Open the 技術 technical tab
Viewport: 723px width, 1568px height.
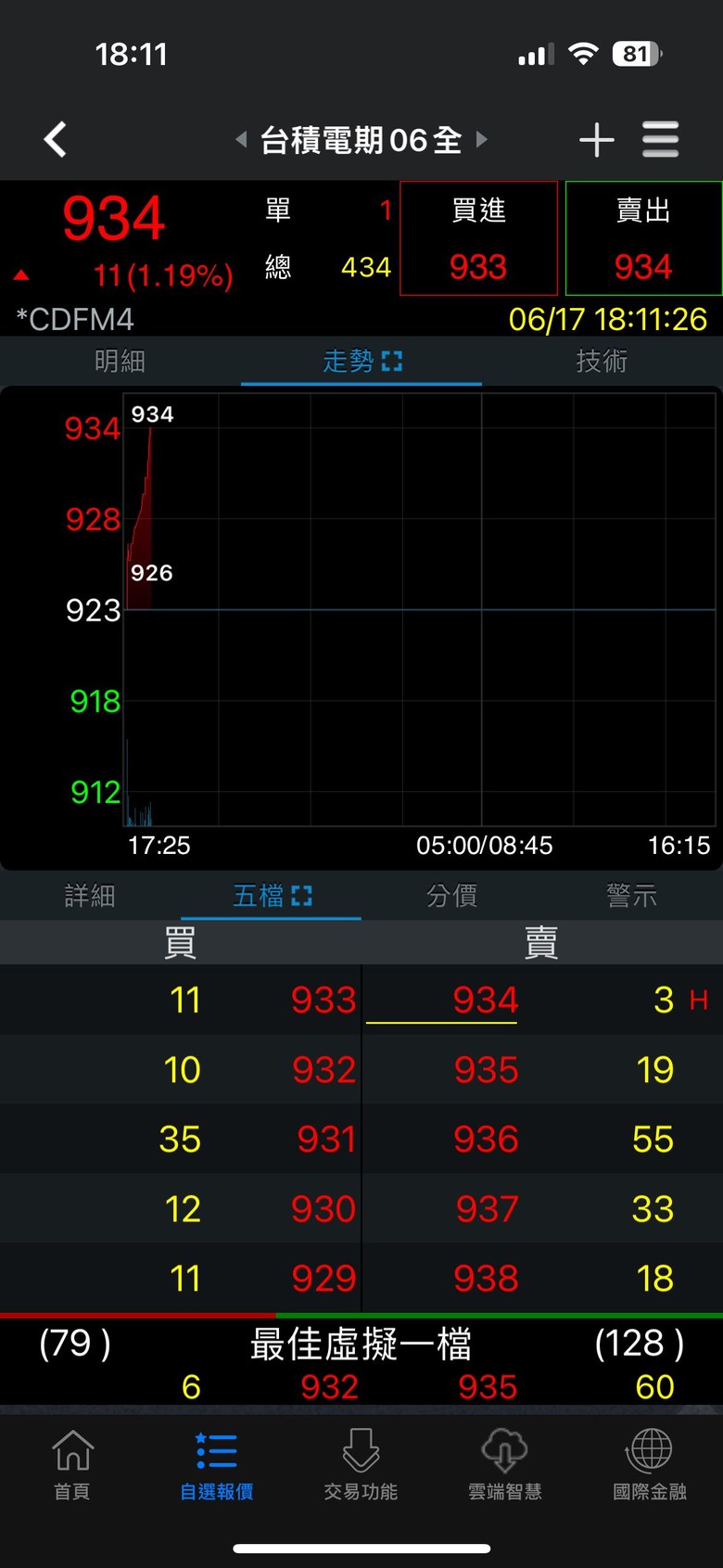[602, 361]
